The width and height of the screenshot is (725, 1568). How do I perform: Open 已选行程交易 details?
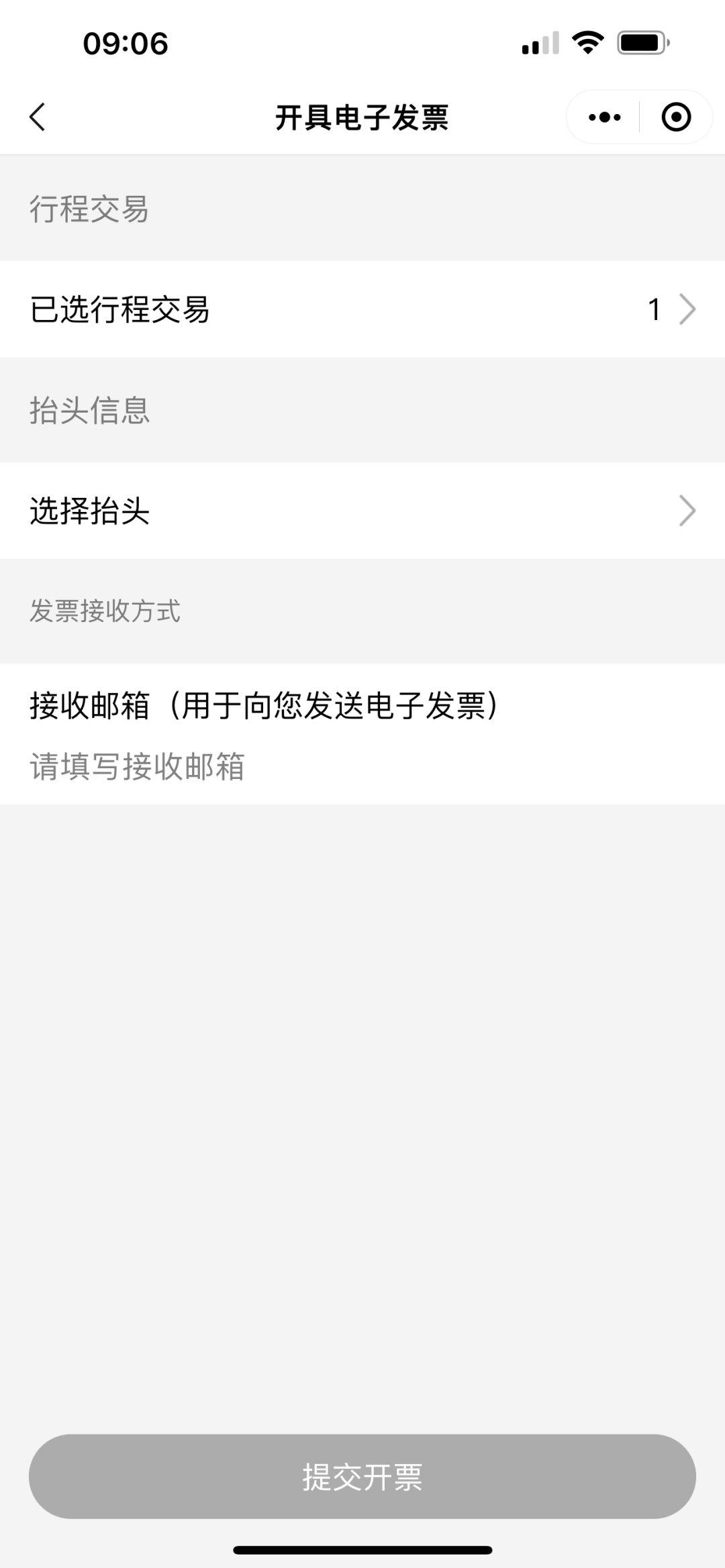click(x=362, y=309)
